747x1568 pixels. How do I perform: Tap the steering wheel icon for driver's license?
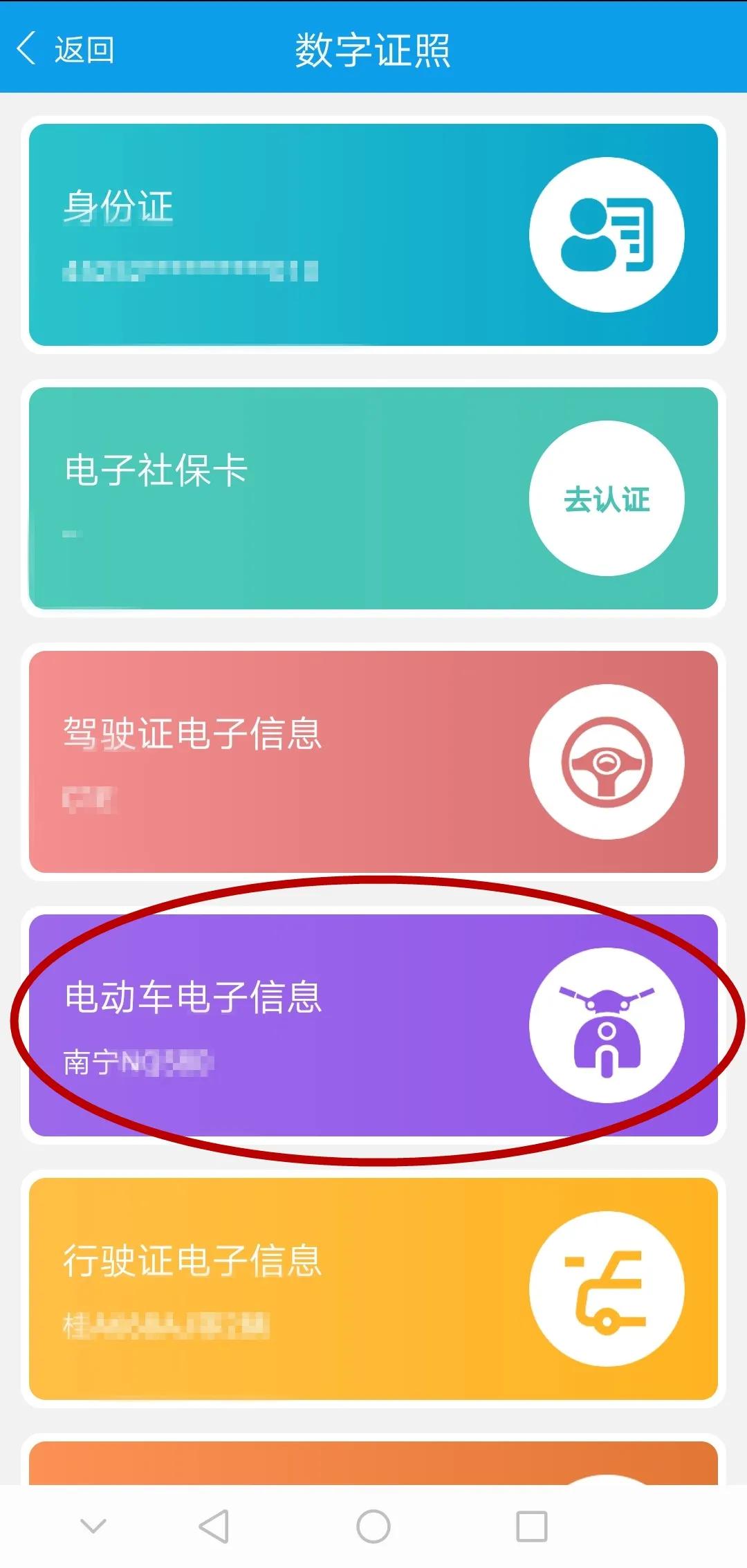click(607, 761)
